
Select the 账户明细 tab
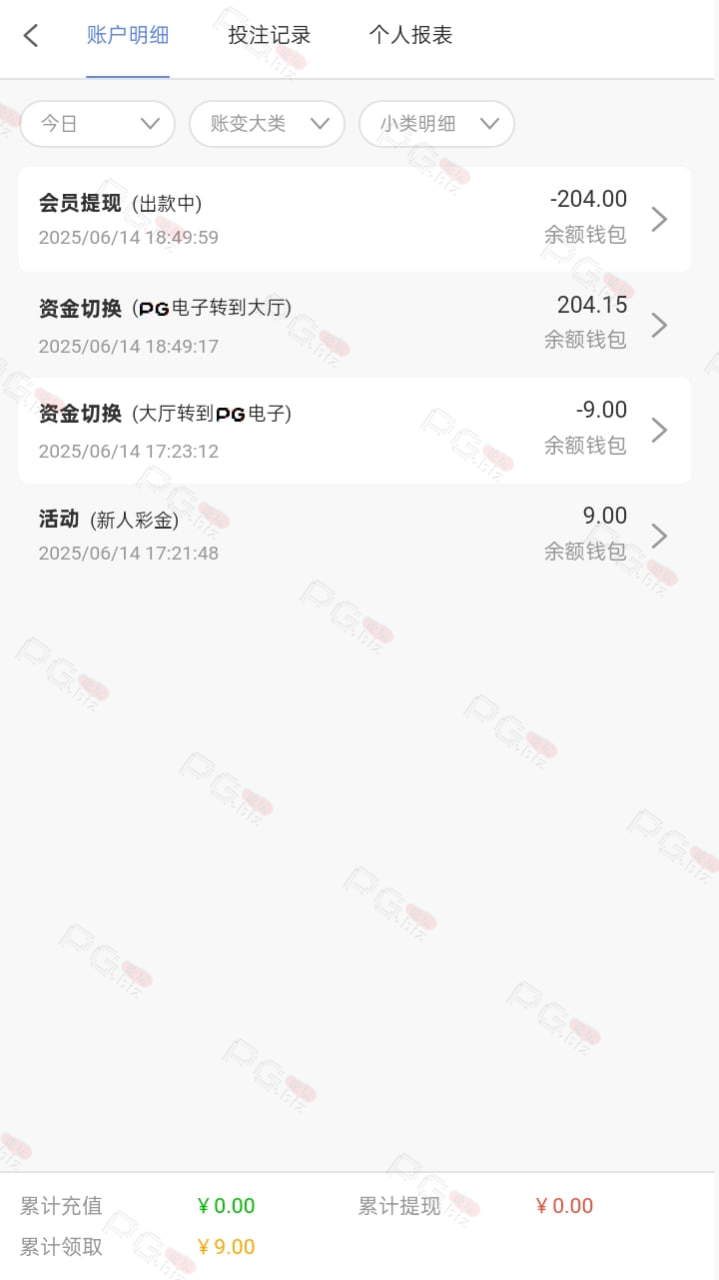(128, 36)
